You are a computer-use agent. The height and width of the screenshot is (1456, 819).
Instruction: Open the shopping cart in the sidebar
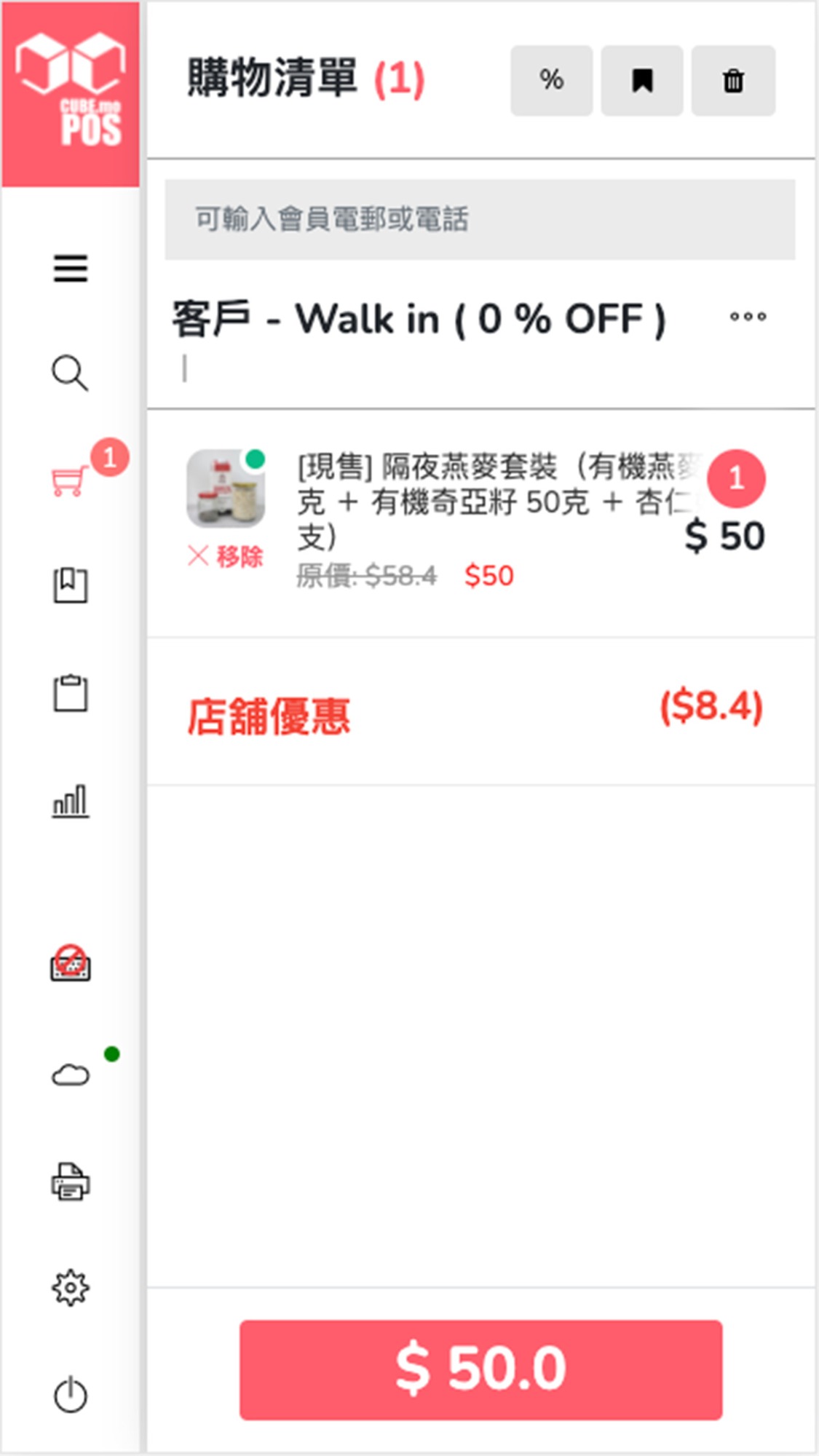[70, 480]
